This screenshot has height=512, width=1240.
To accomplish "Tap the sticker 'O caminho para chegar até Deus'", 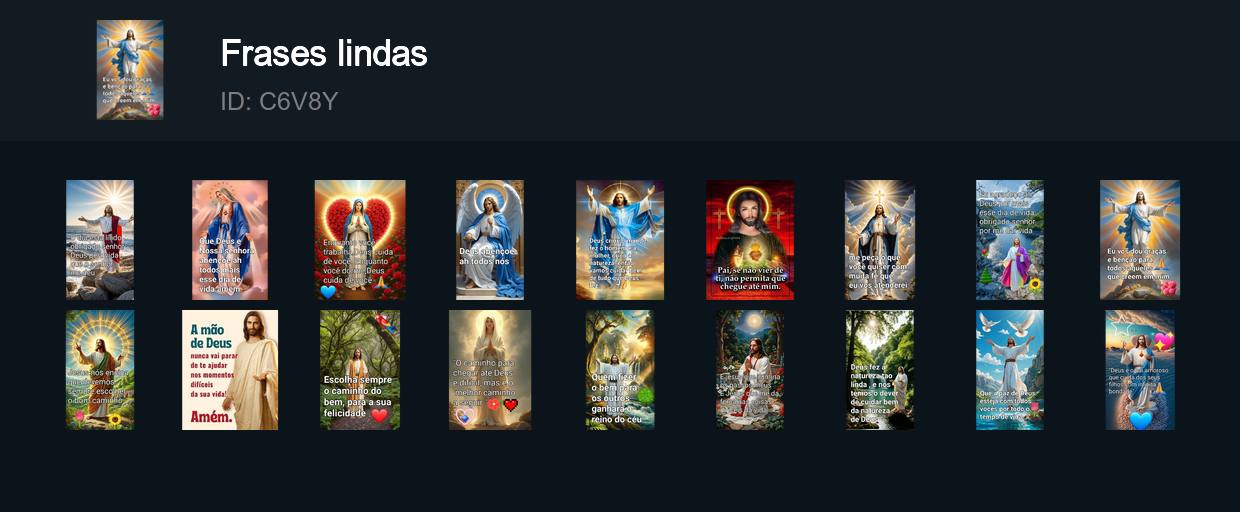I will (490, 370).
